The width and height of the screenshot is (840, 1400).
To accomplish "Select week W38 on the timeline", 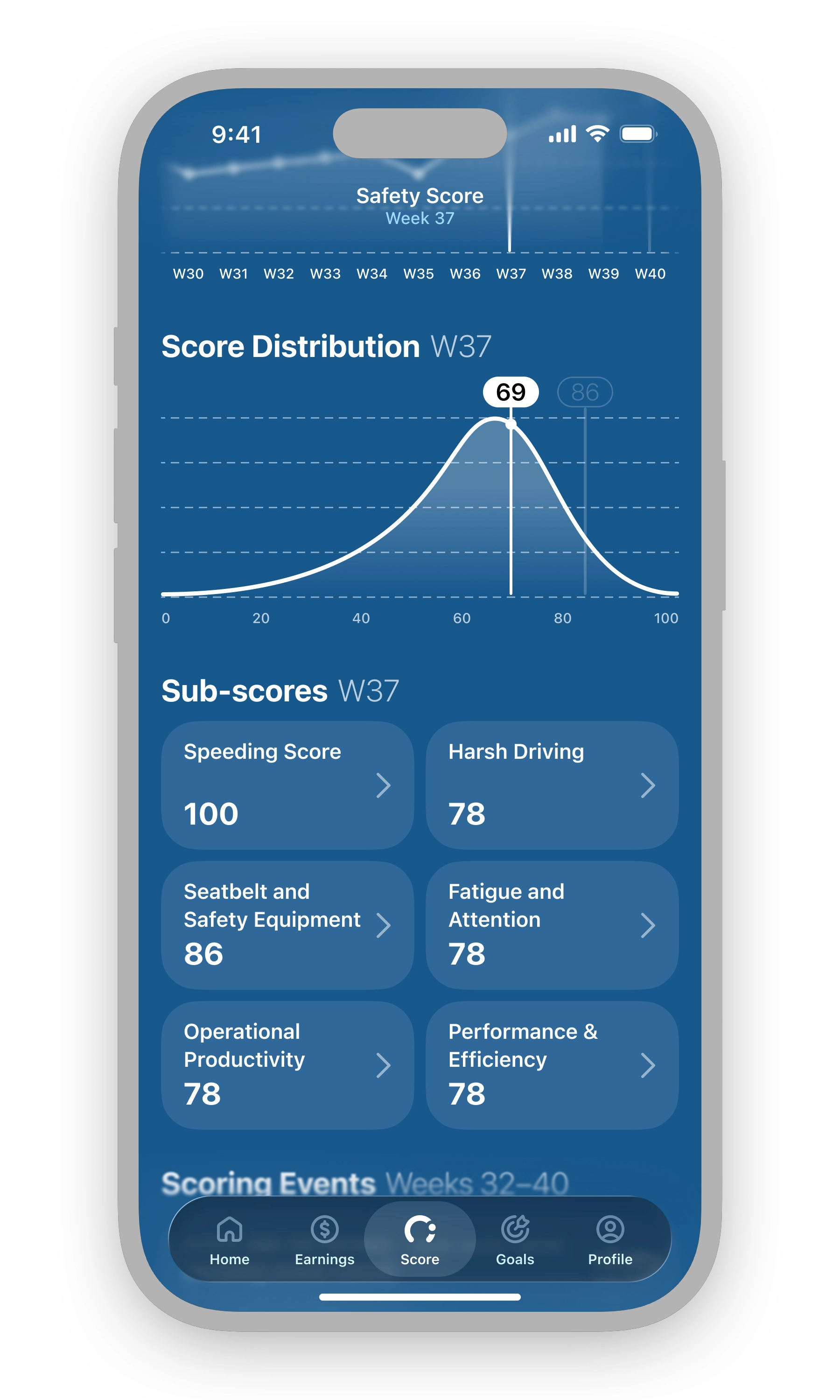I will 557,274.
